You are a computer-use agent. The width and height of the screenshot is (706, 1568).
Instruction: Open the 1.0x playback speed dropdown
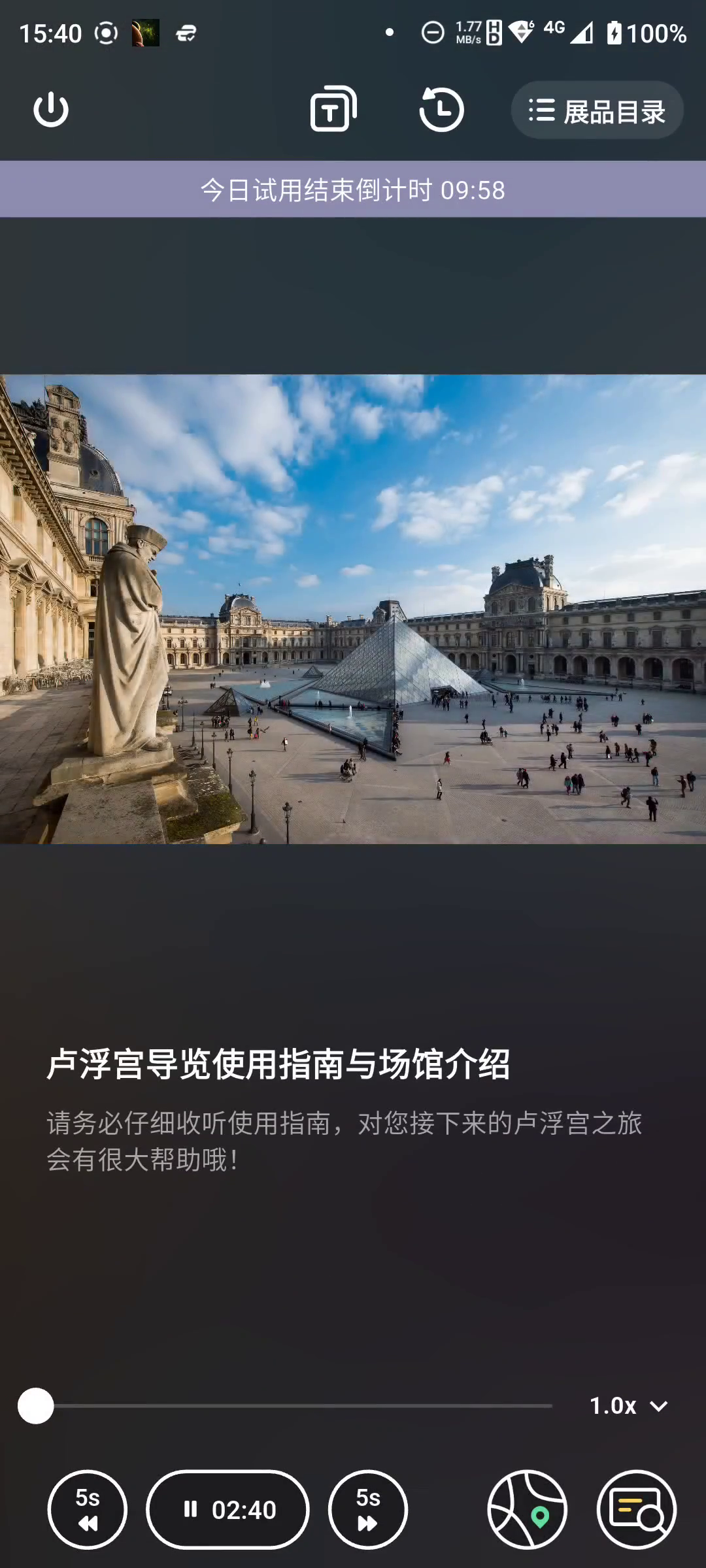628,1406
